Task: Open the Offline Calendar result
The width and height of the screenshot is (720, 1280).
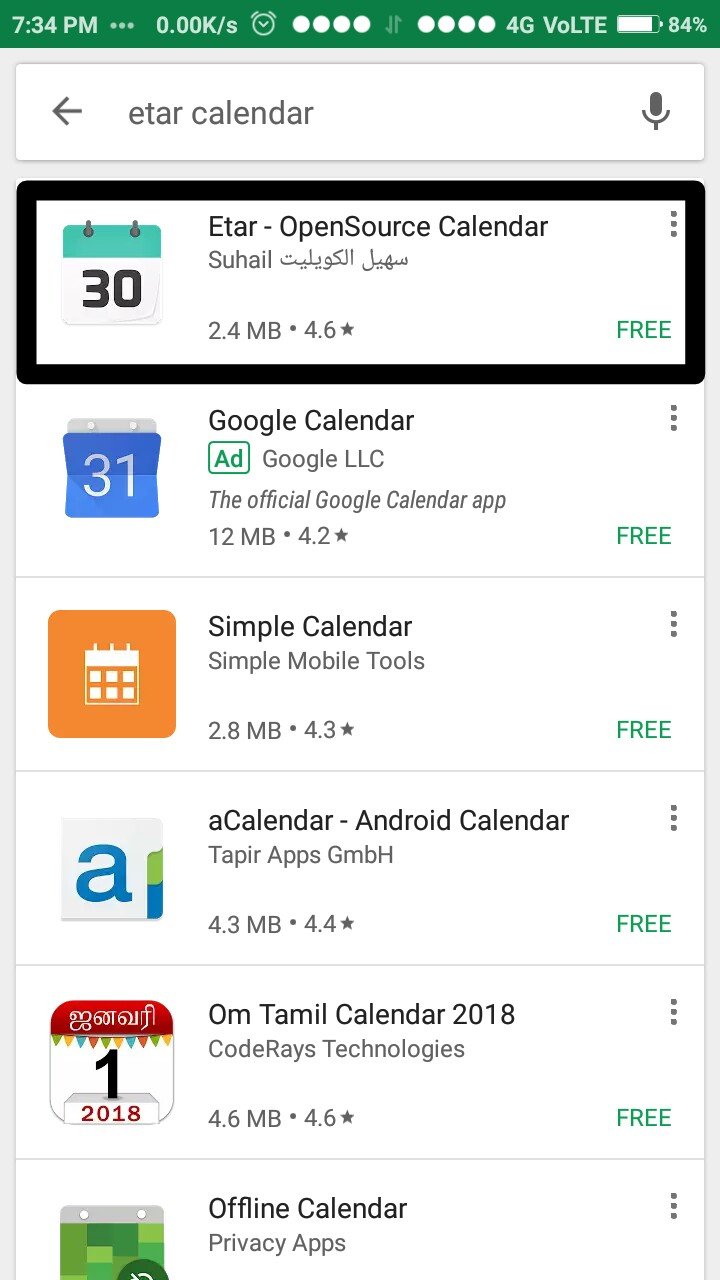Action: point(360,1220)
